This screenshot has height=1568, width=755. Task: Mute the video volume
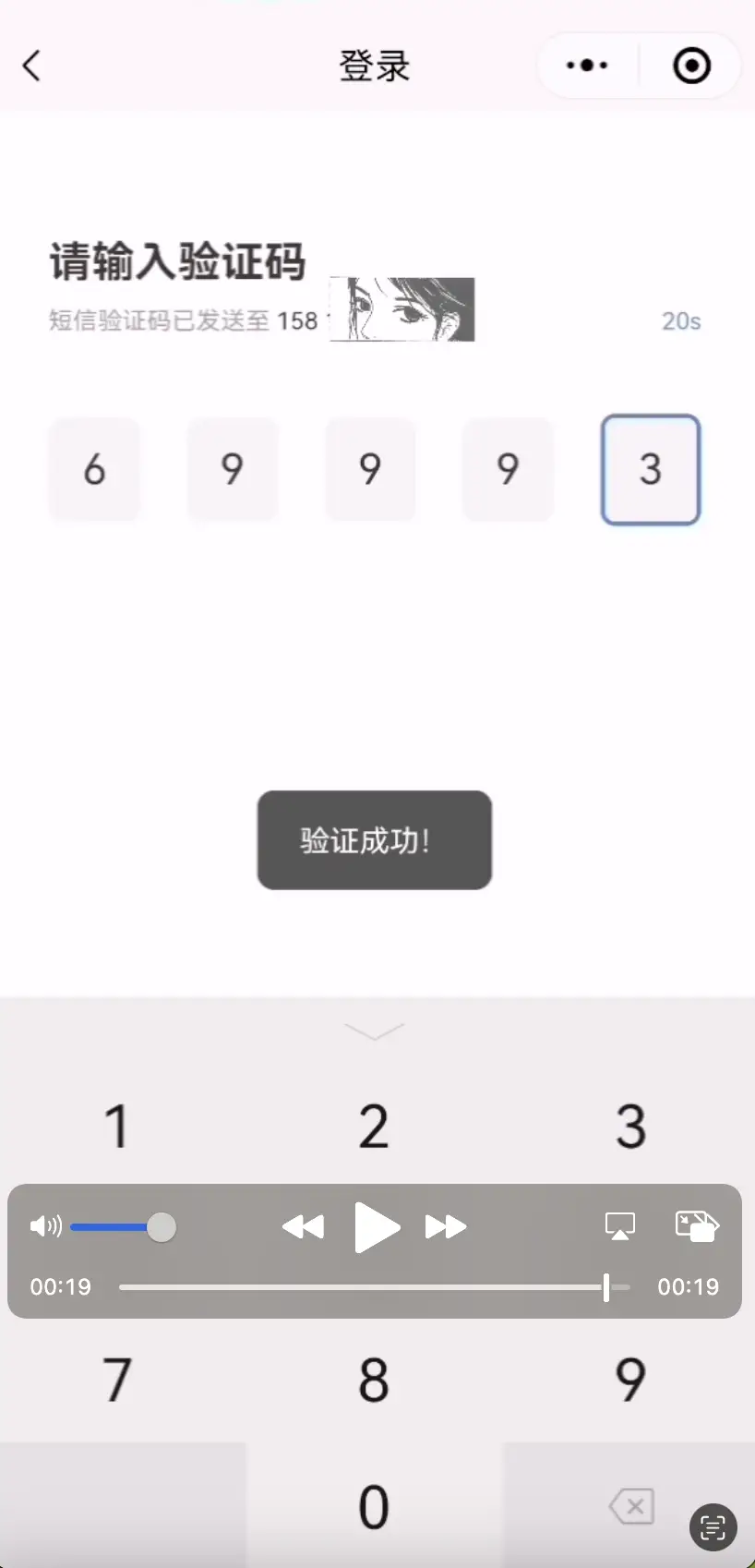click(44, 1226)
